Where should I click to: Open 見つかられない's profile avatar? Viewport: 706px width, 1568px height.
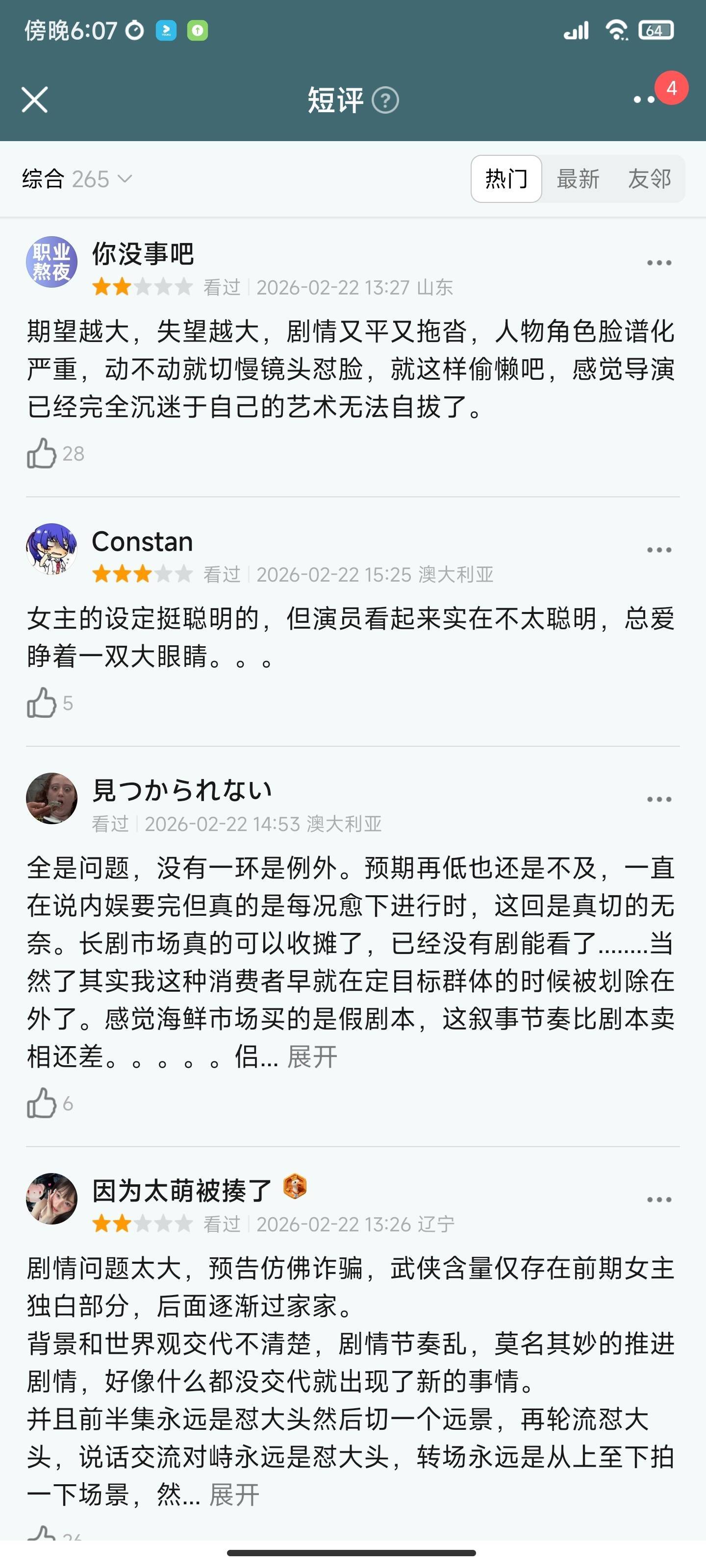52,798
